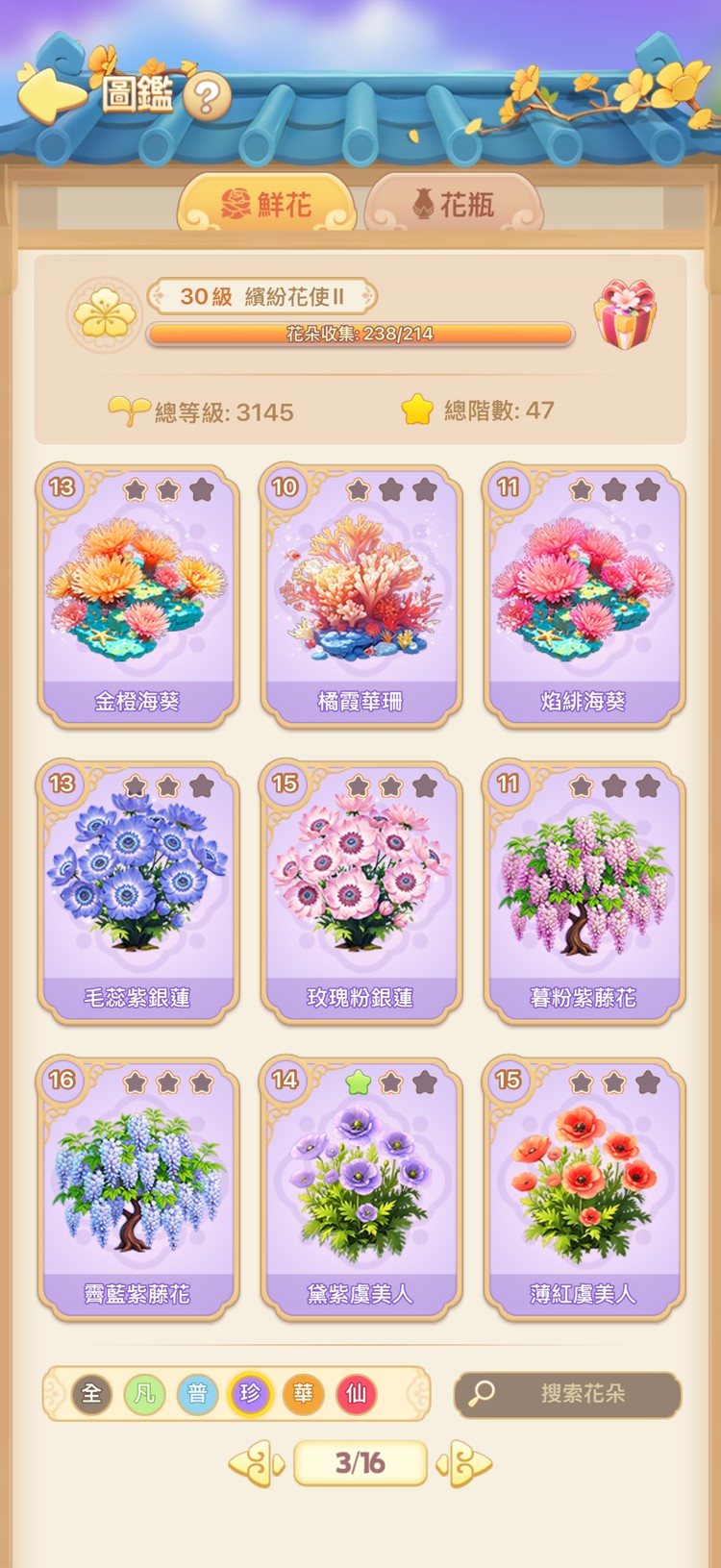Select the 毛蕊紫銀蓮 card

[137, 892]
